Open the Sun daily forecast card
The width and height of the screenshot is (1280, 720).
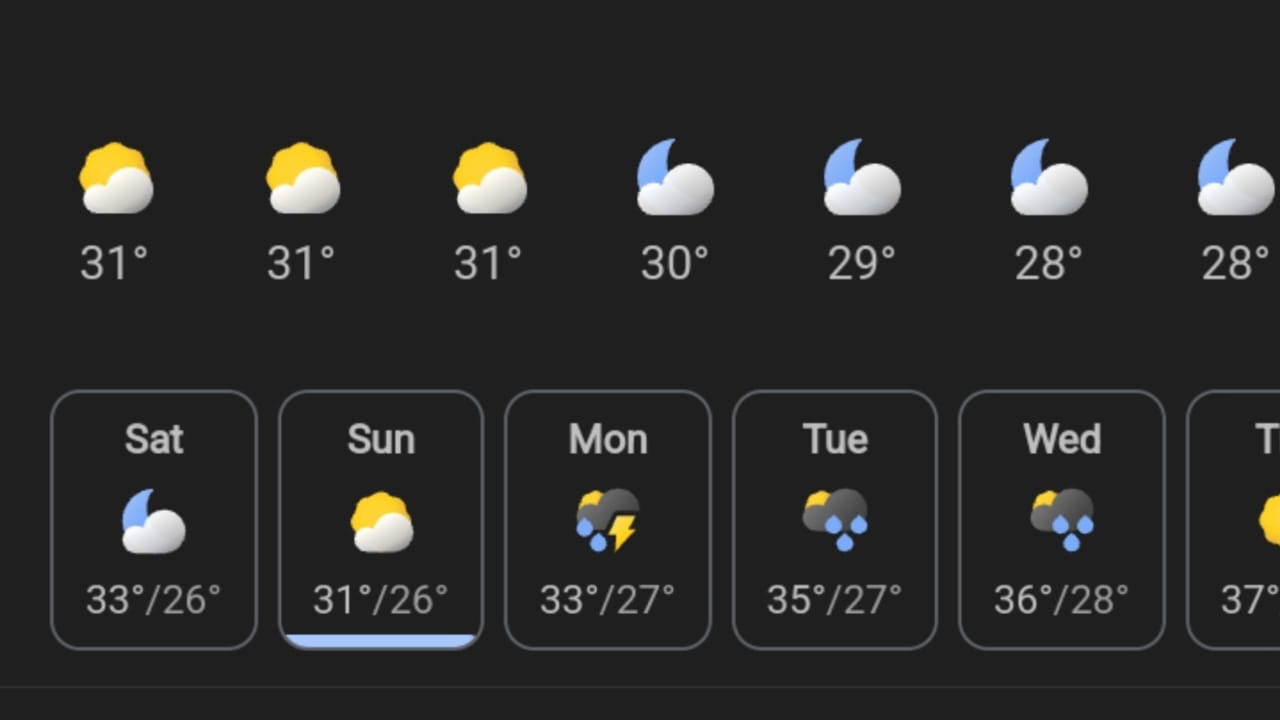point(381,520)
